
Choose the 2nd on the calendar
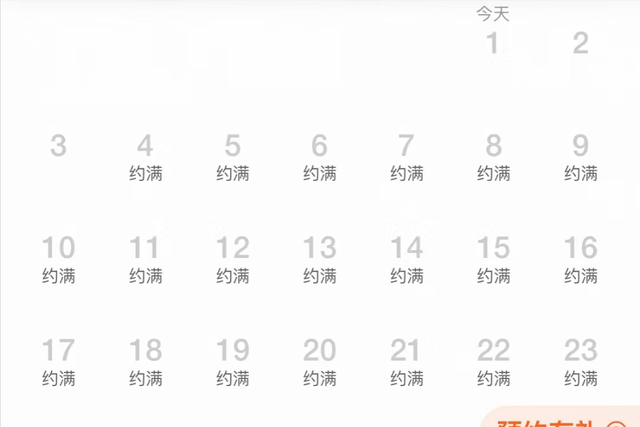(x=580, y=43)
